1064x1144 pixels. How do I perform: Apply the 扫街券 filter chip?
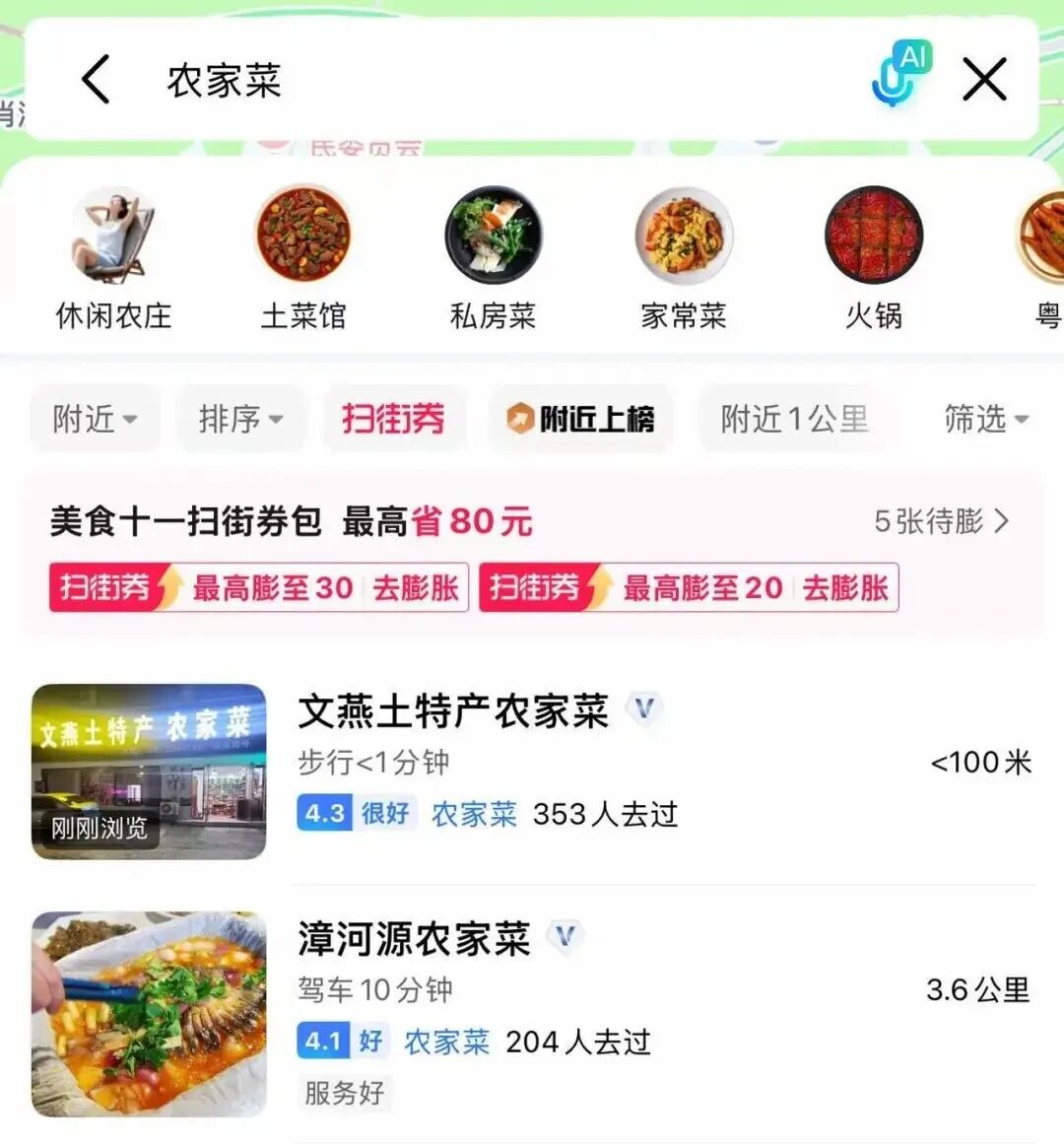click(393, 419)
